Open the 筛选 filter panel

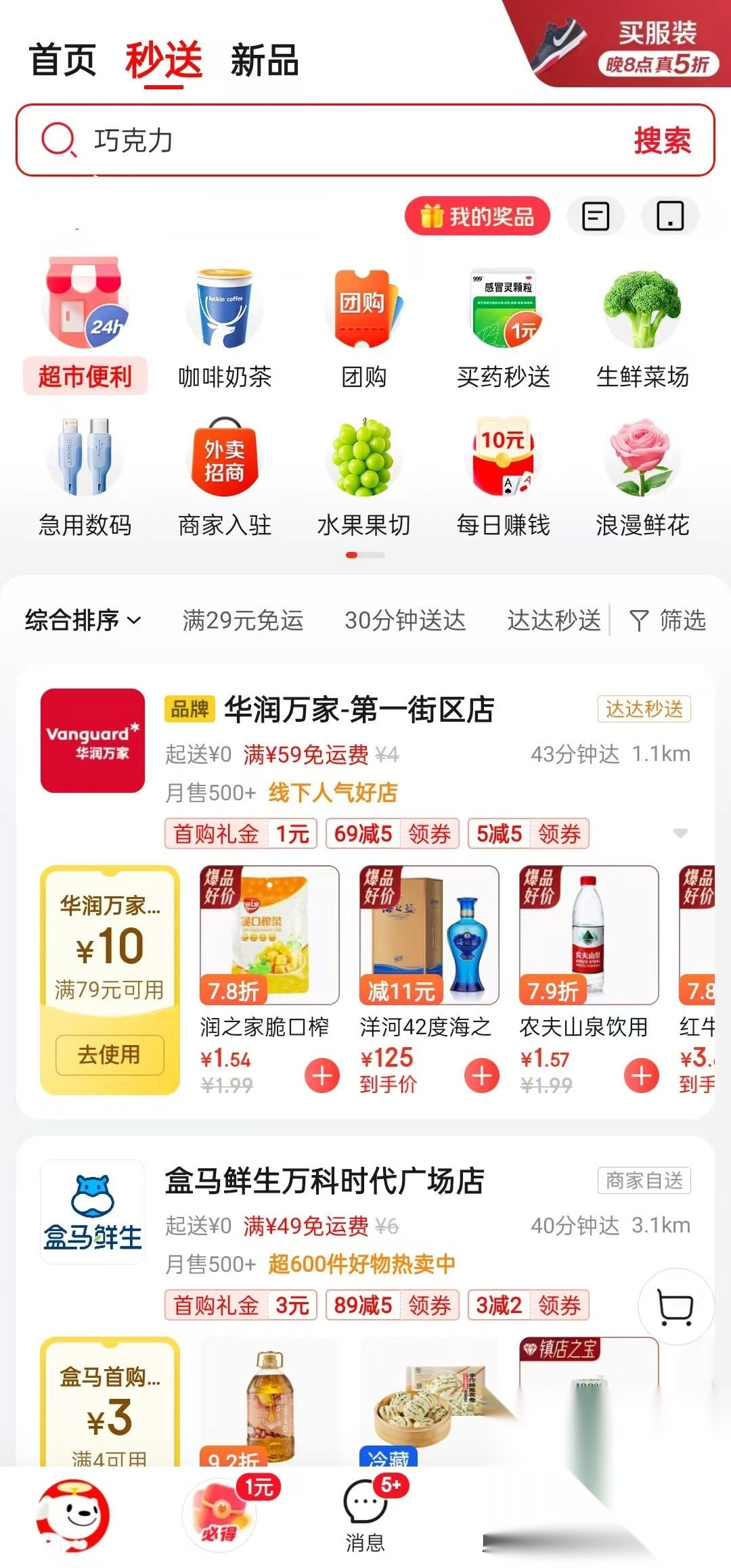click(x=668, y=620)
